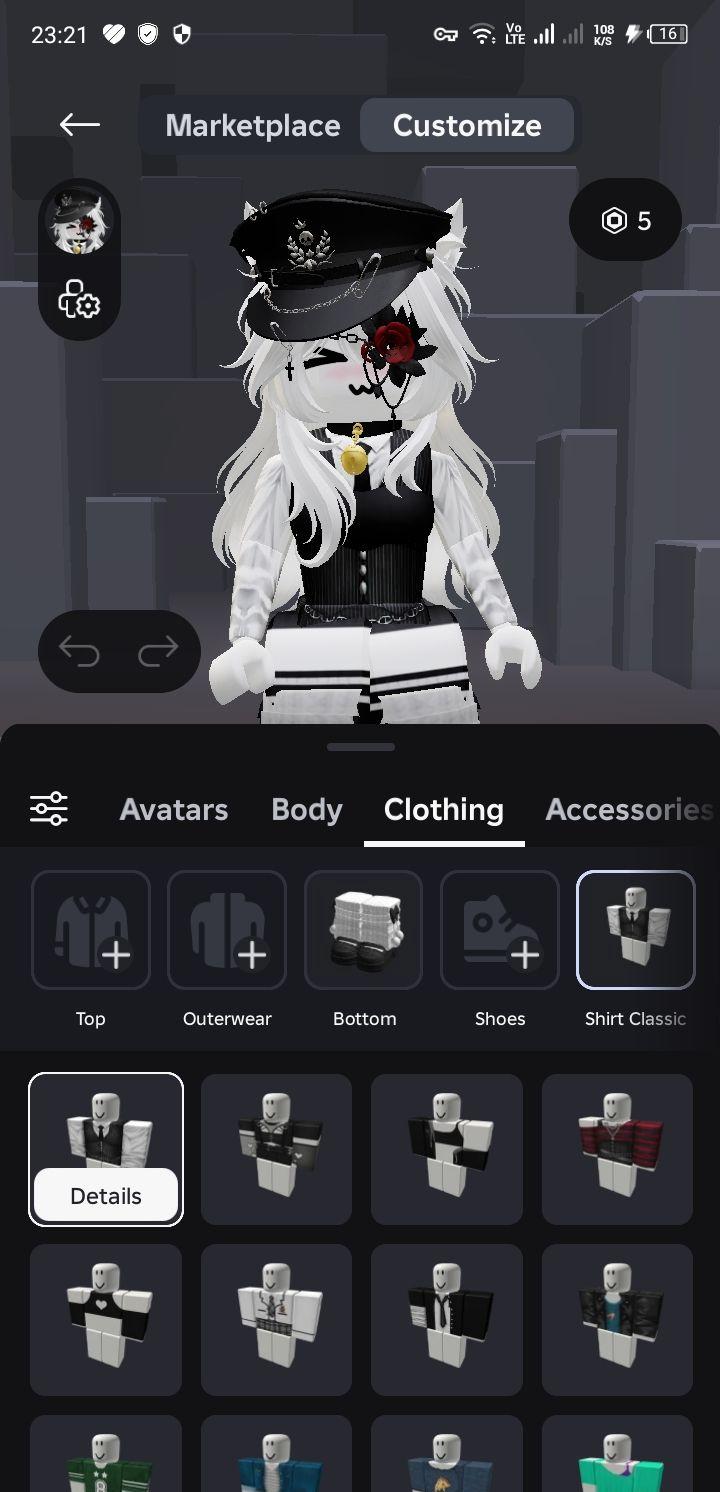This screenshot has width=720, height=1492.
Task: Add a Top clothing item
Action: coord(91,931)
